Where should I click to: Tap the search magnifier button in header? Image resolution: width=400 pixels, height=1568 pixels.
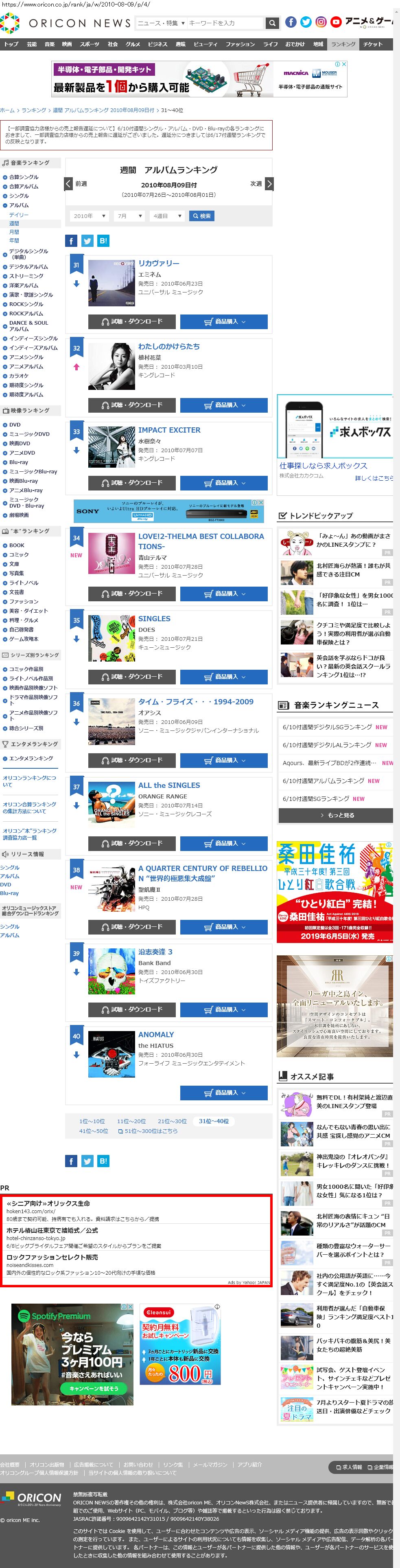[272, 23]
